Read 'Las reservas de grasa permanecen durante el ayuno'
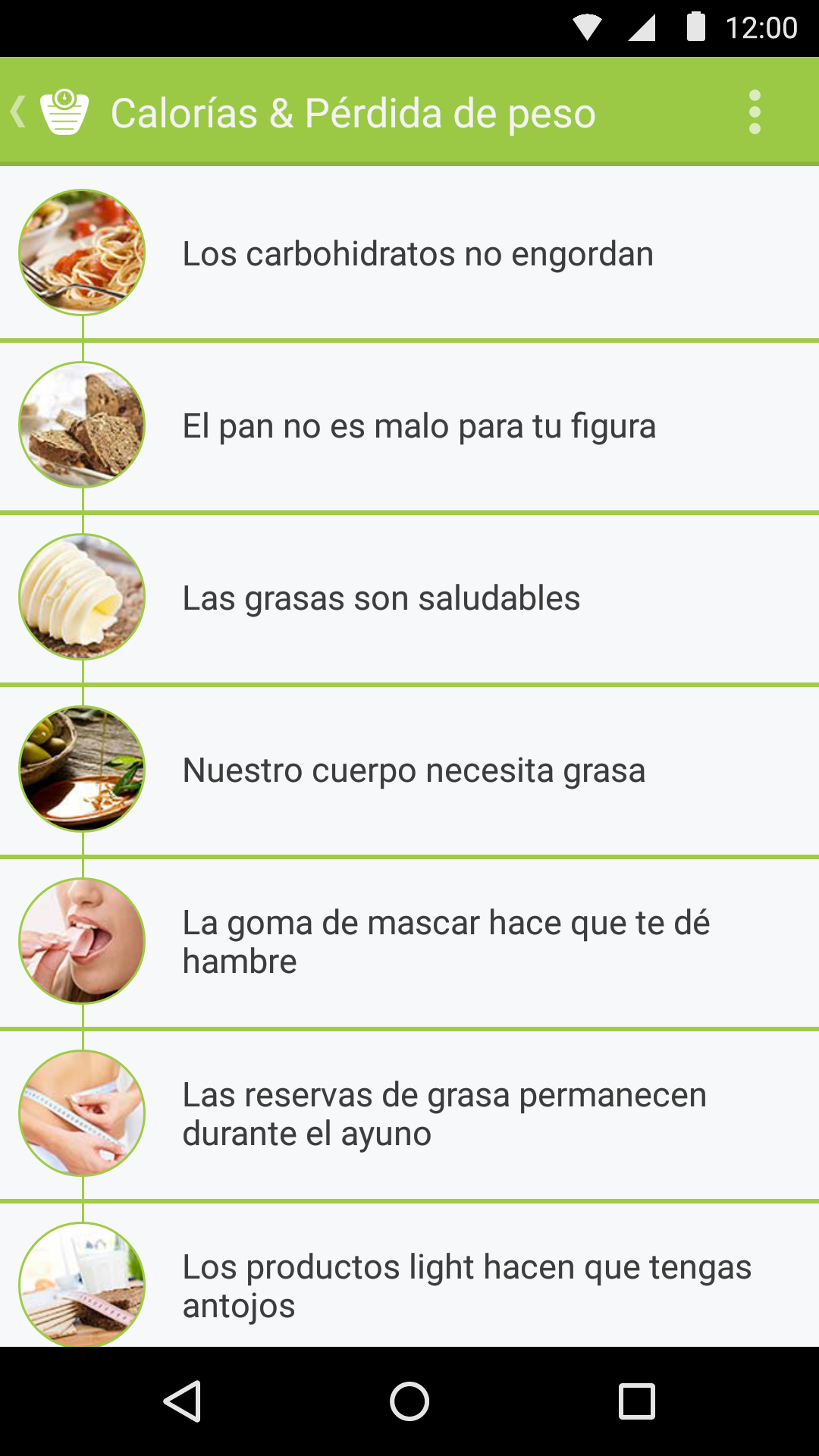The width and height of the screenshot is (819, 1456). click(x=444, y=1114)
